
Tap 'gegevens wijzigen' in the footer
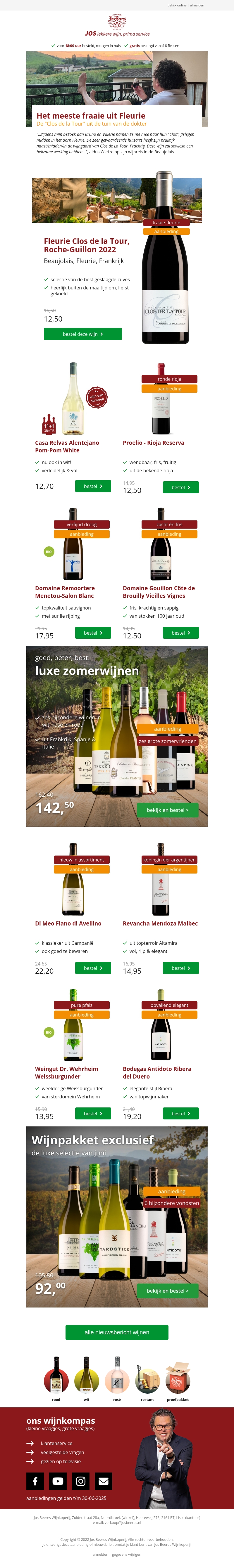coord(127,1554)
